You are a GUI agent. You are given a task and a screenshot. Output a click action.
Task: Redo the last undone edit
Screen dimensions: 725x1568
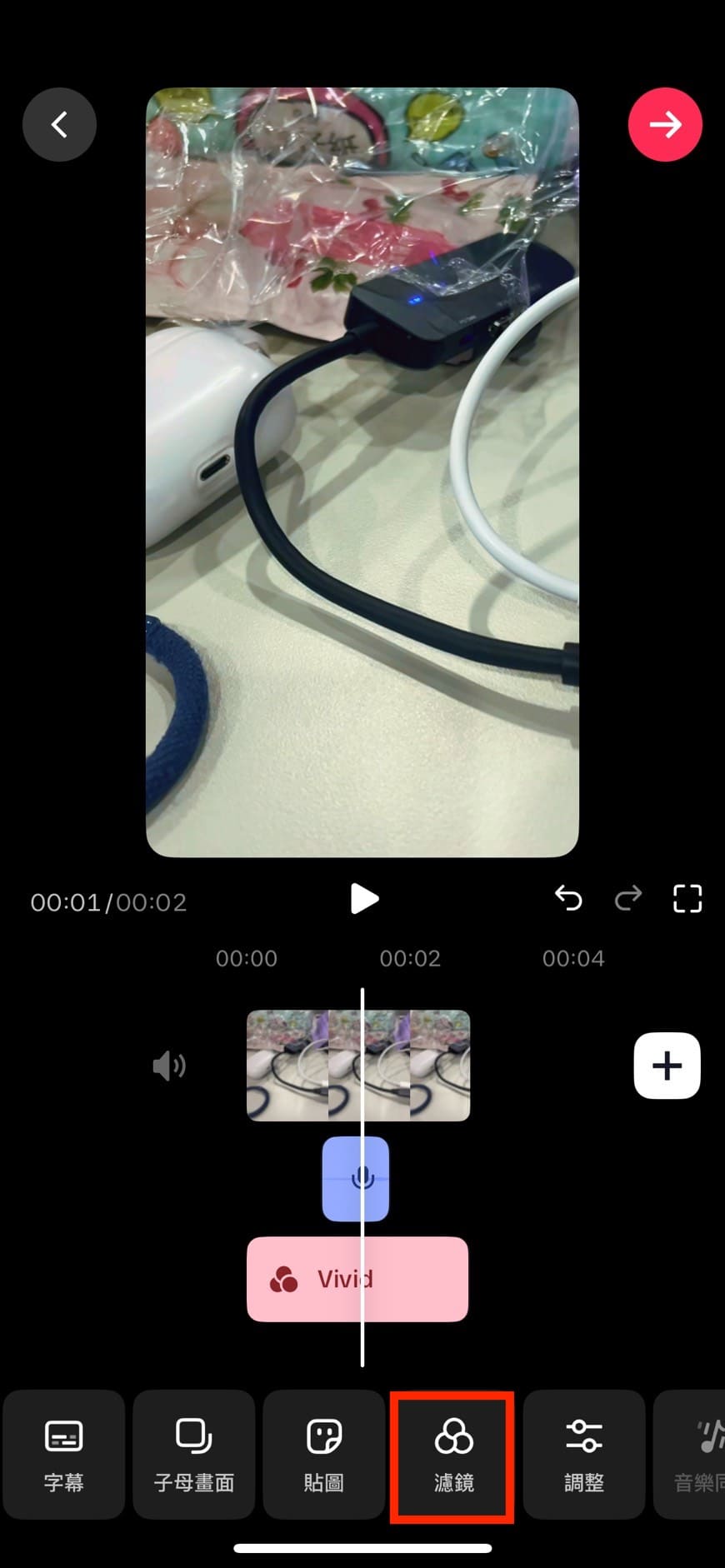(628, 898)
